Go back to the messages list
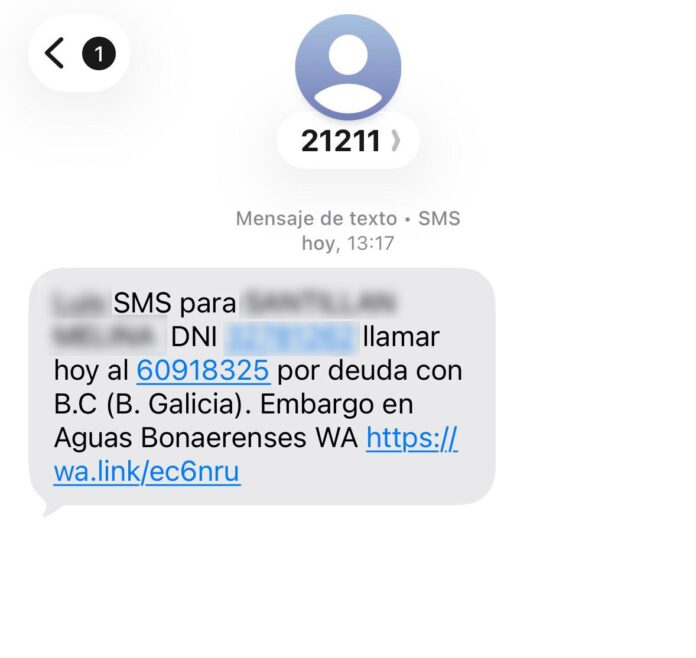The width and height of the screenshot is (696, 658). pos(56,53)
